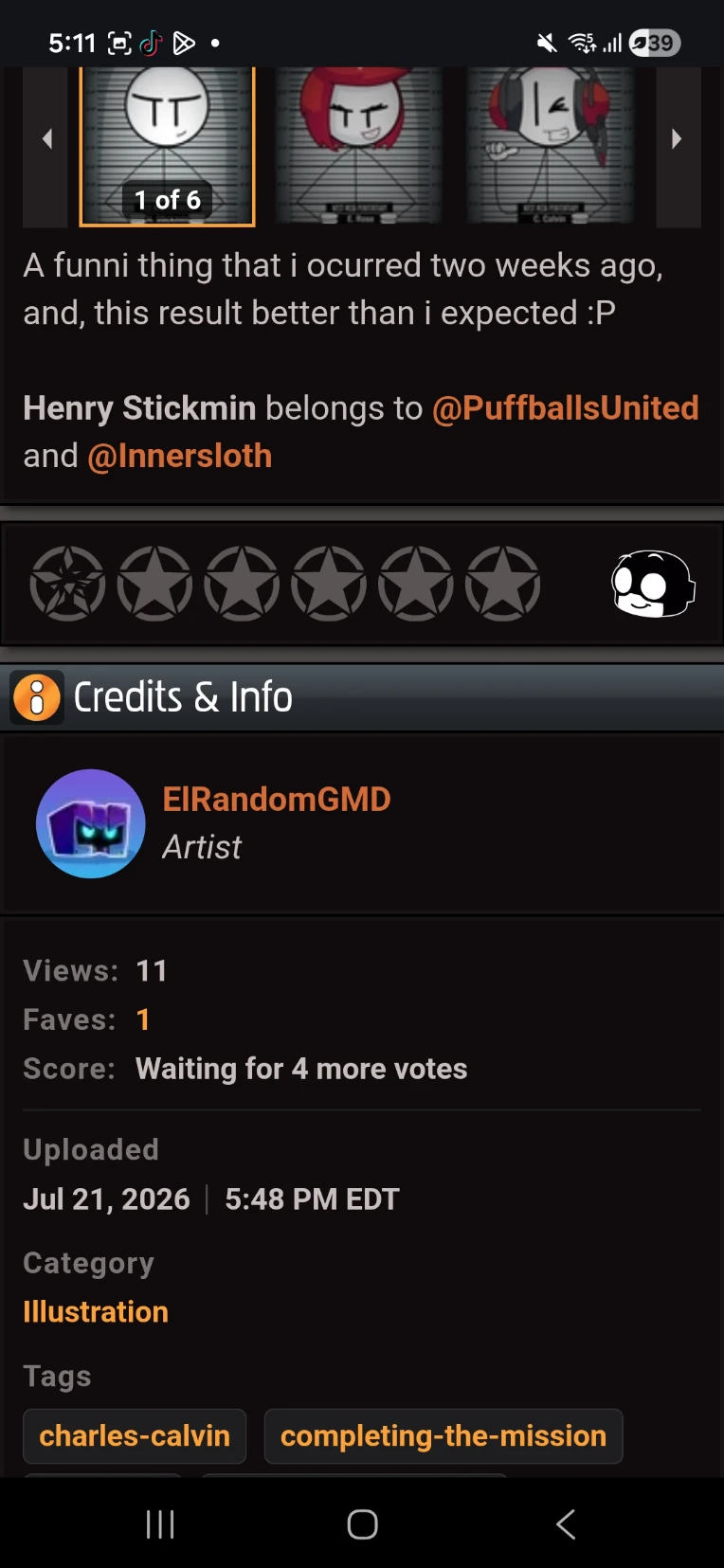
Task: Open recent apps from the navigation bar
Action: coord(160,1523)
